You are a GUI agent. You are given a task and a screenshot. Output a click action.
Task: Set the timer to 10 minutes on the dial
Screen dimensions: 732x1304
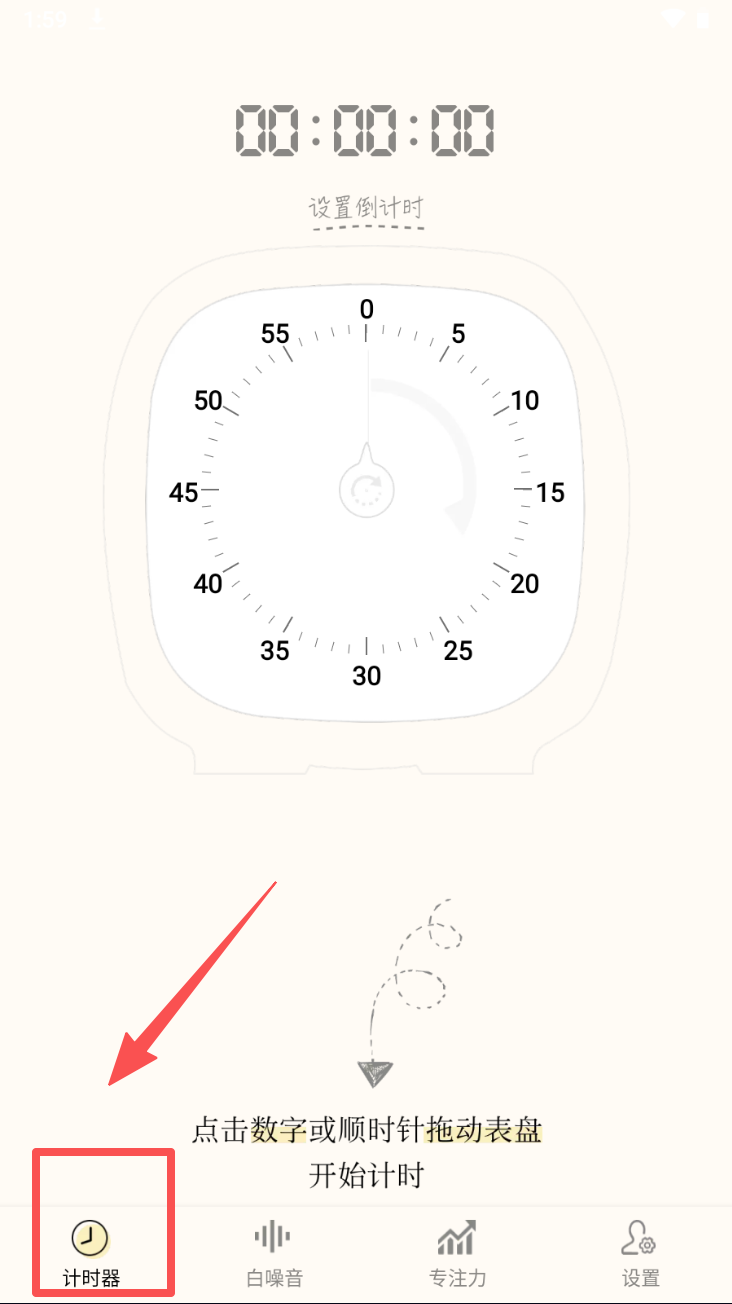coord(524,401)
